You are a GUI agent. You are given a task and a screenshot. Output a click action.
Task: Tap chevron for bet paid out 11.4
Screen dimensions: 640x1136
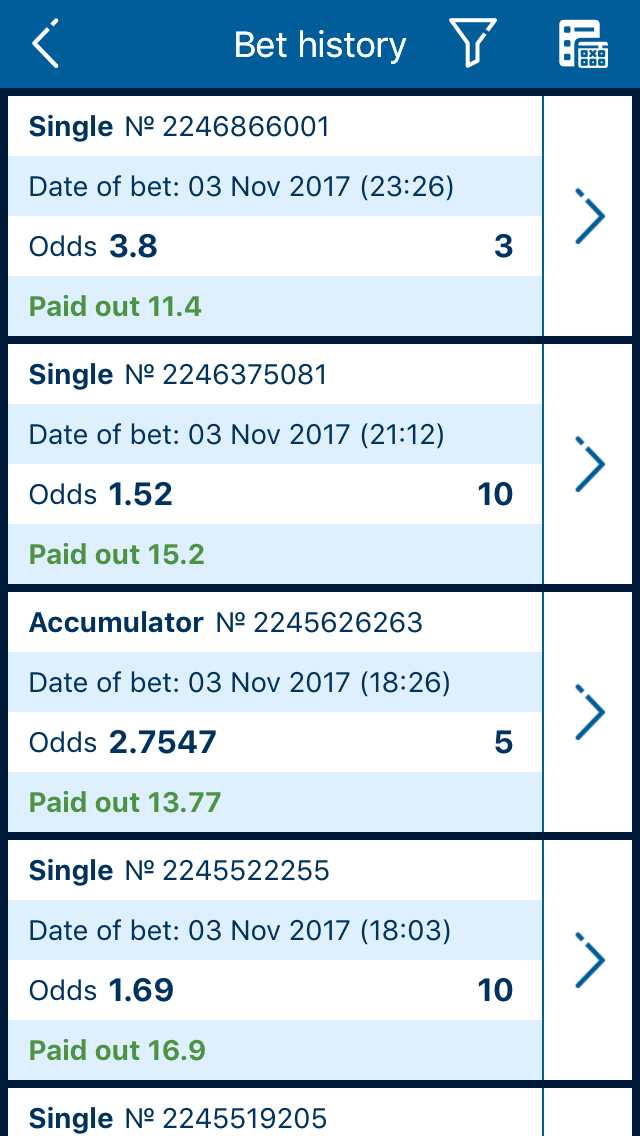coord(590,215)
